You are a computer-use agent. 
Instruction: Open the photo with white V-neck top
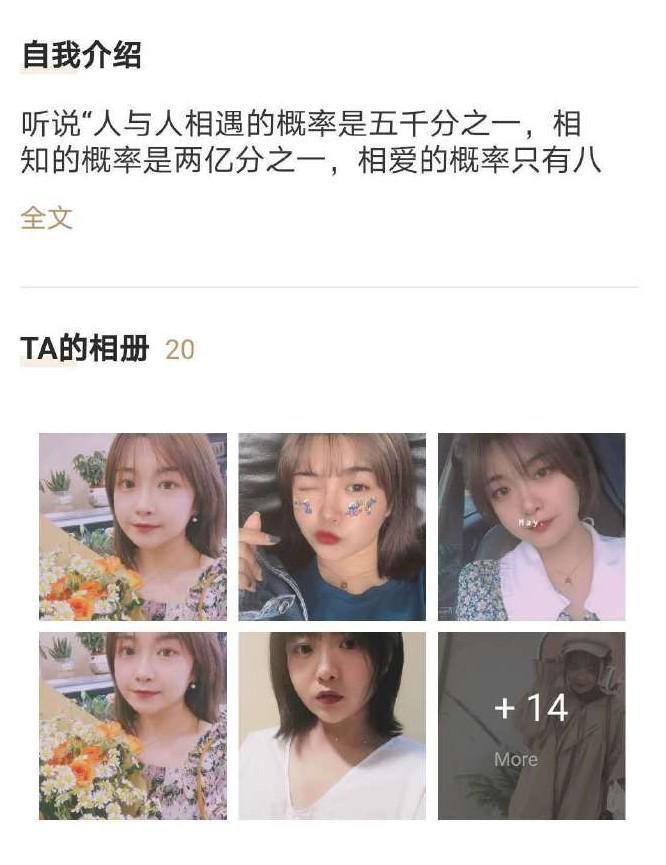tap(332, 726)
